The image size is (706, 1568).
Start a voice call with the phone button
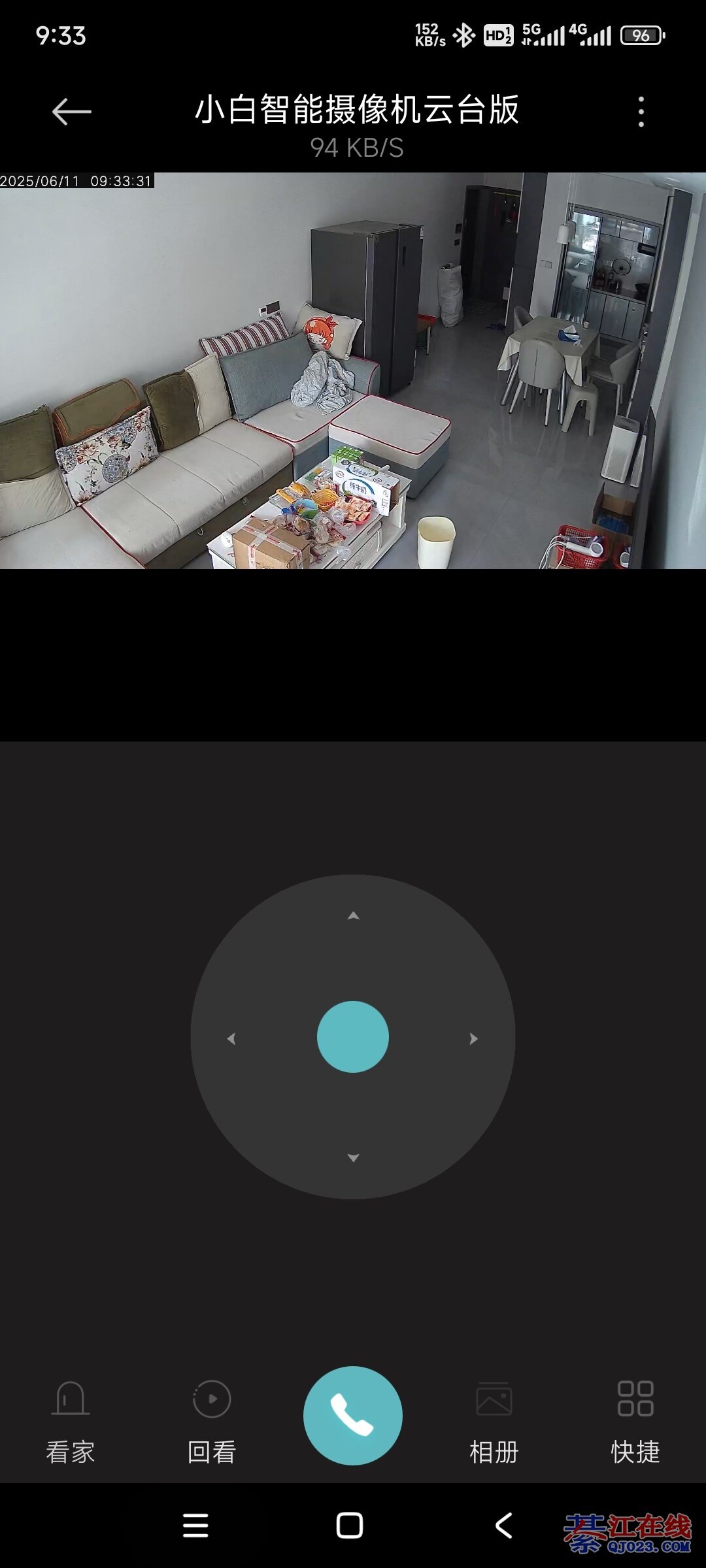[353, 1415]
